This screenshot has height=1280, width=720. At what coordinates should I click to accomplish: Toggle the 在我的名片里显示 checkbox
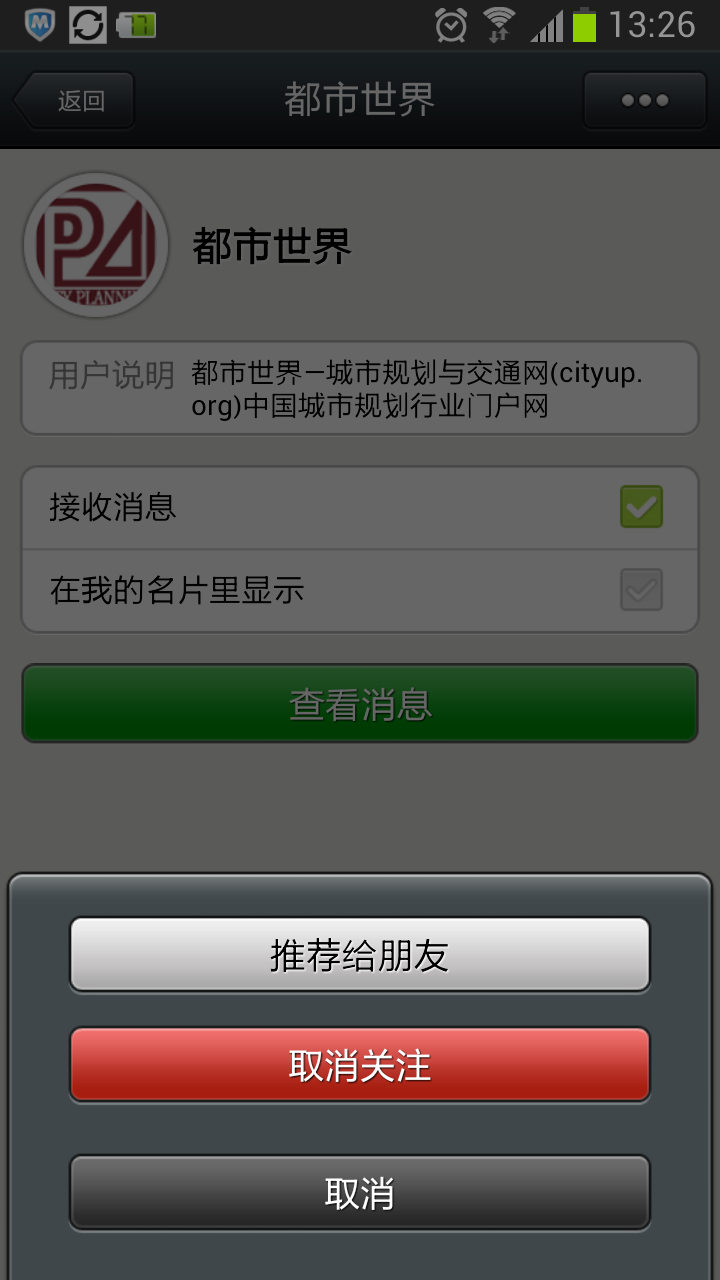(641, 590)
